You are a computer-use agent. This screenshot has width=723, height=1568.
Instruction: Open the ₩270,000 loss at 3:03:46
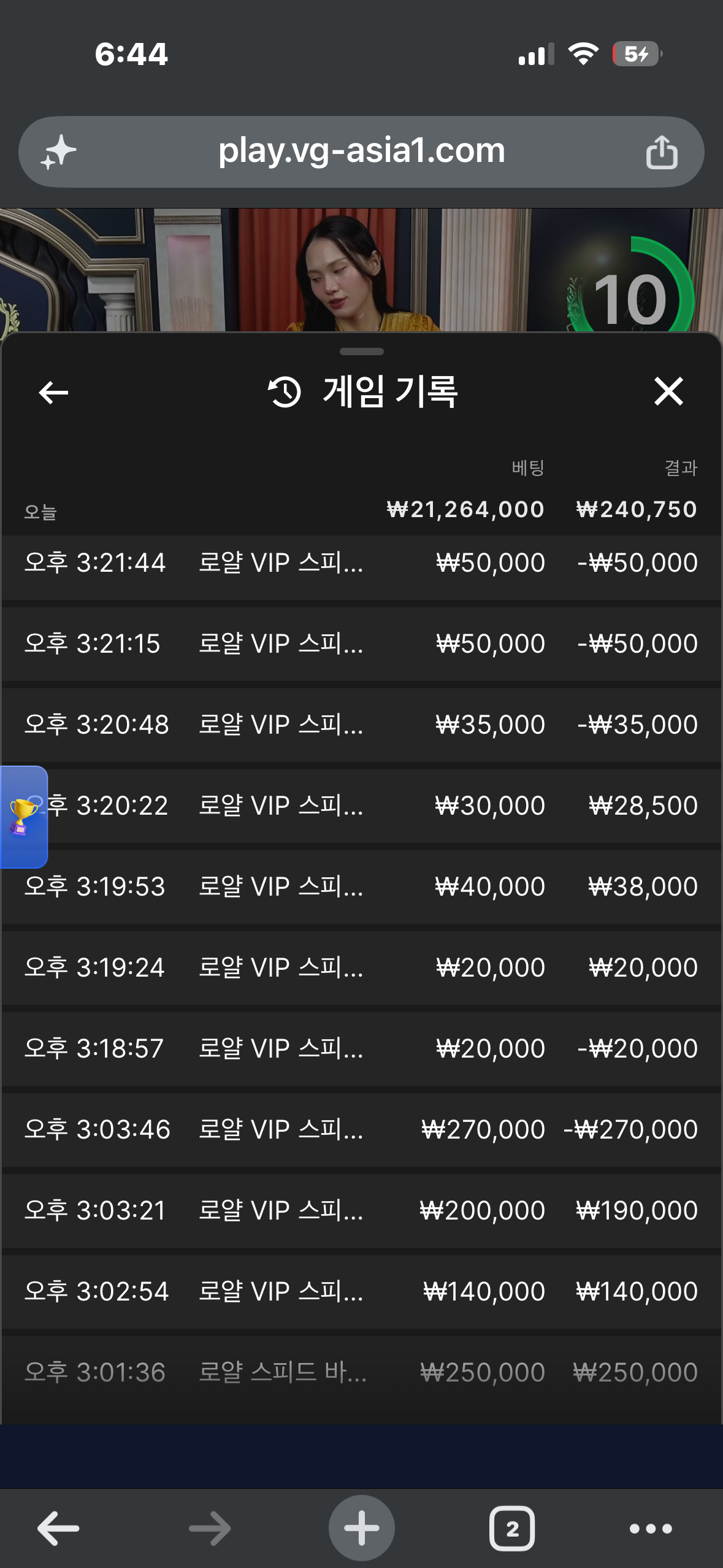pyautogui.click(x=361, y=1130)
